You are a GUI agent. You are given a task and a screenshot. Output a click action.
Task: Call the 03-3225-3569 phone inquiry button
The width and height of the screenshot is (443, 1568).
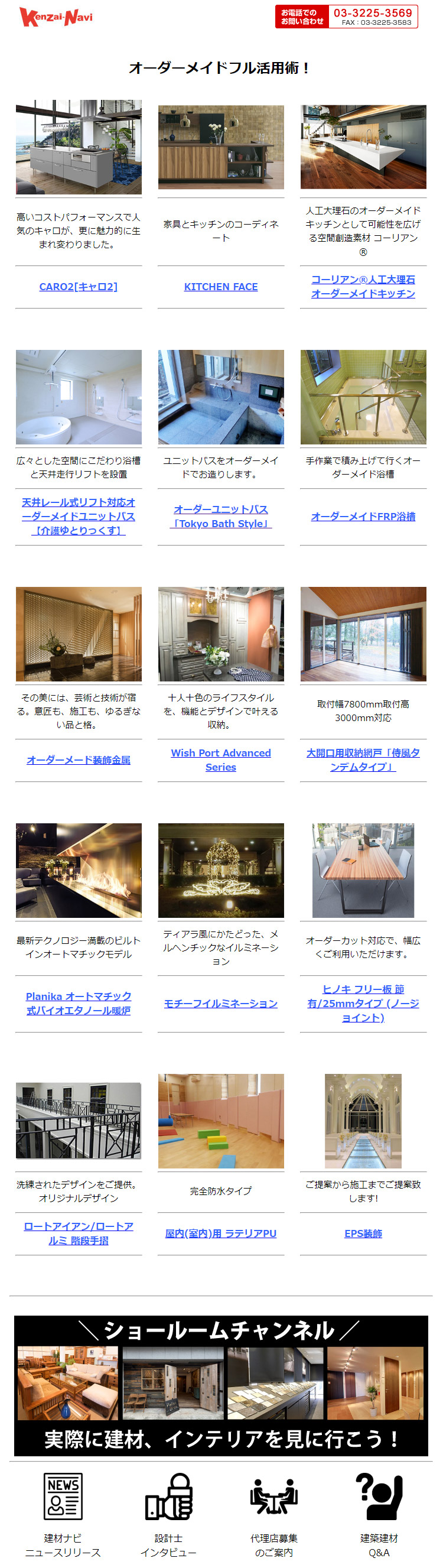coord(346,17)
